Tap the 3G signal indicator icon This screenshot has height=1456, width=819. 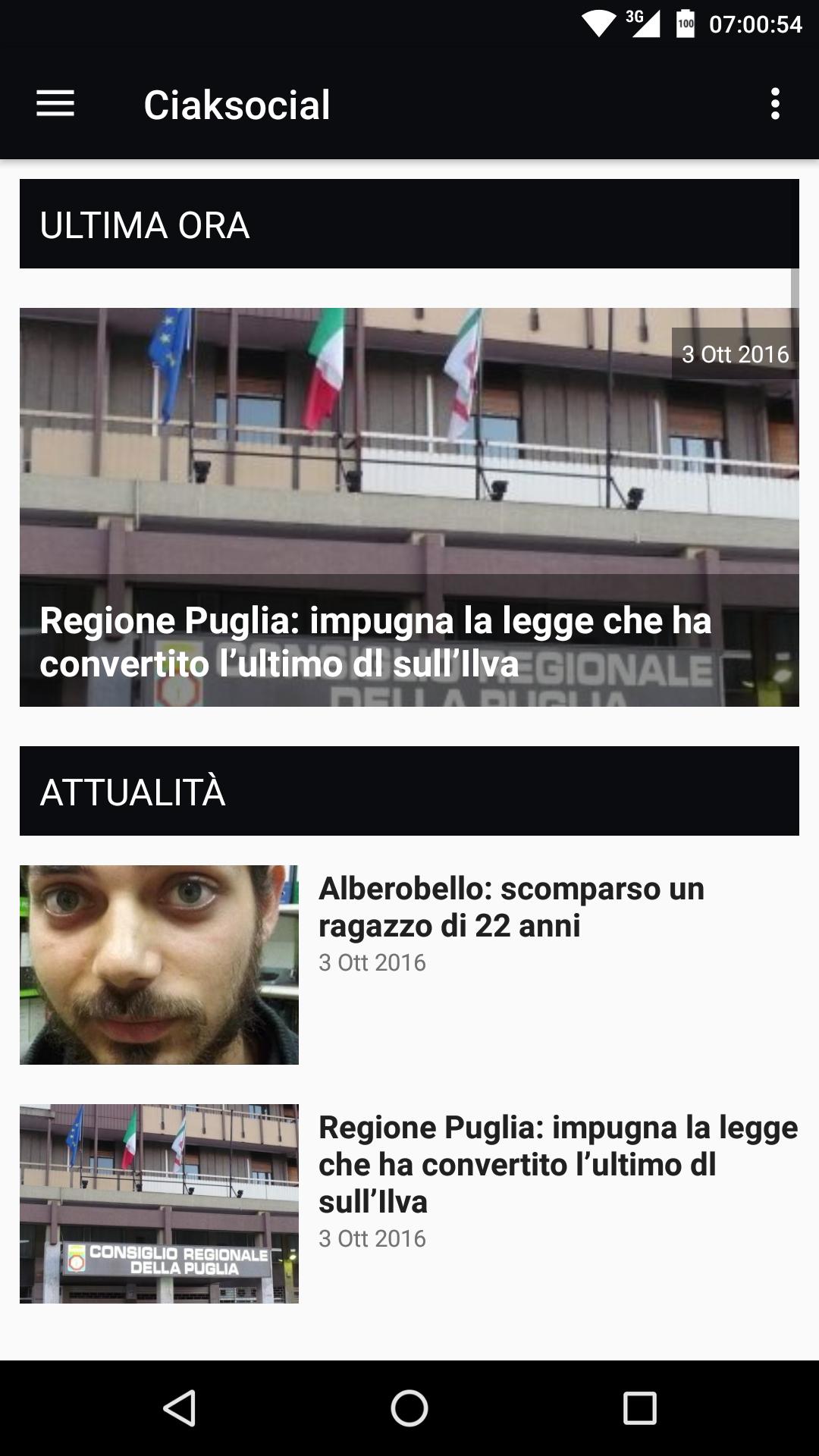(x=641, y=22)
